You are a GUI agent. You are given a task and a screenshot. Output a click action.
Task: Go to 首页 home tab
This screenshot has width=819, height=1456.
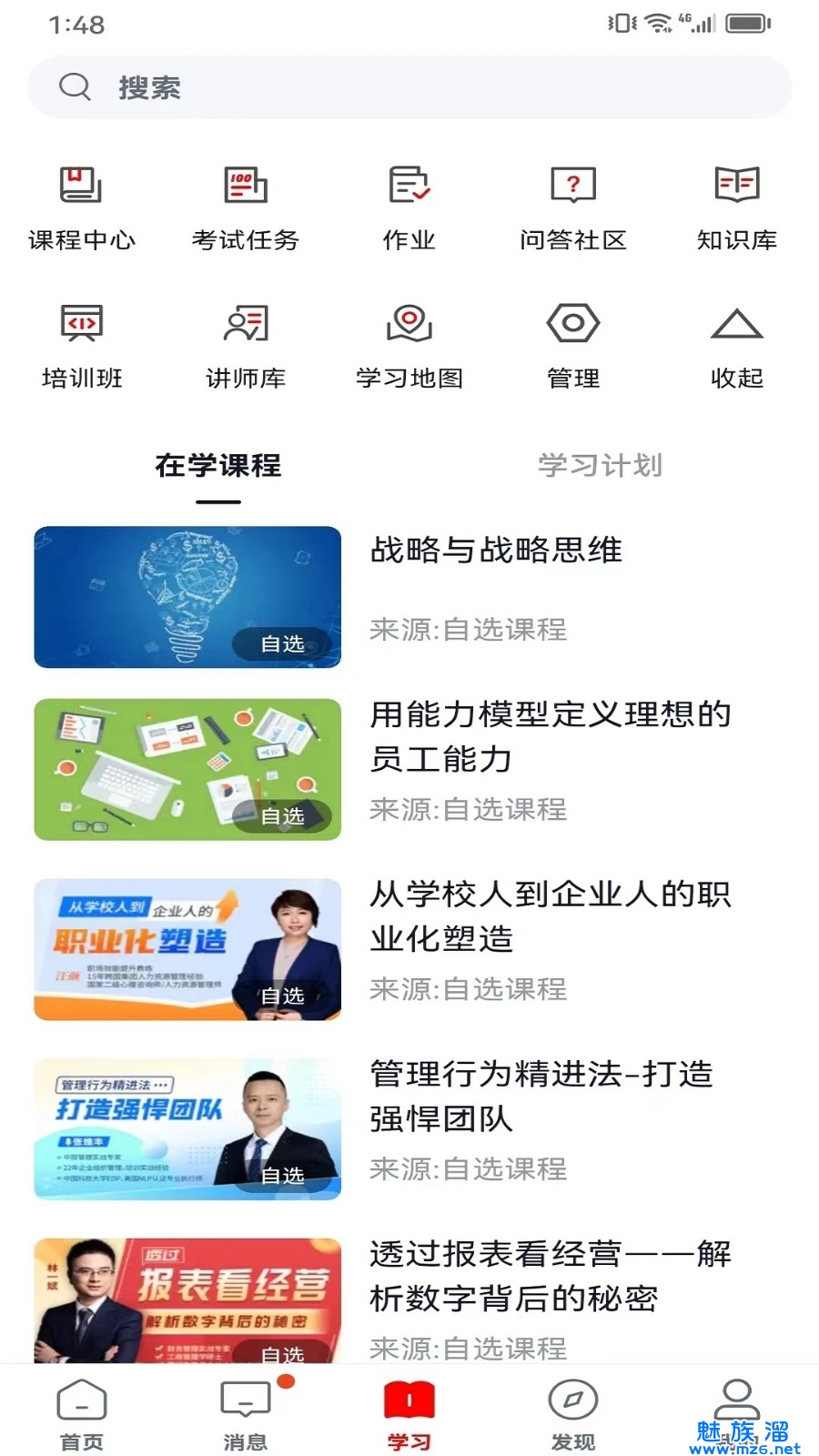[x=82, y=1413]
